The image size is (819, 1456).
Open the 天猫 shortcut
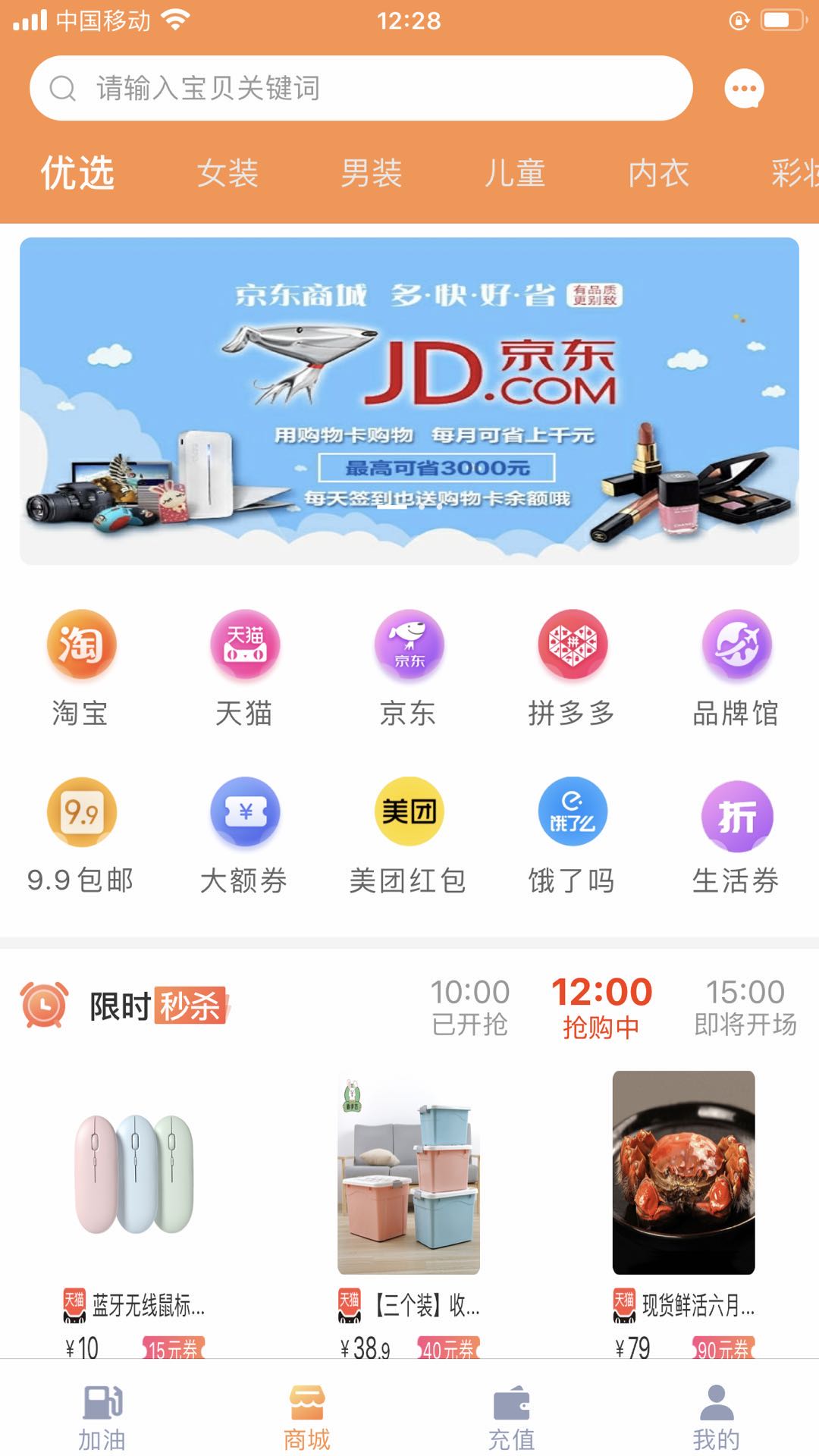(x=244, y=667)
